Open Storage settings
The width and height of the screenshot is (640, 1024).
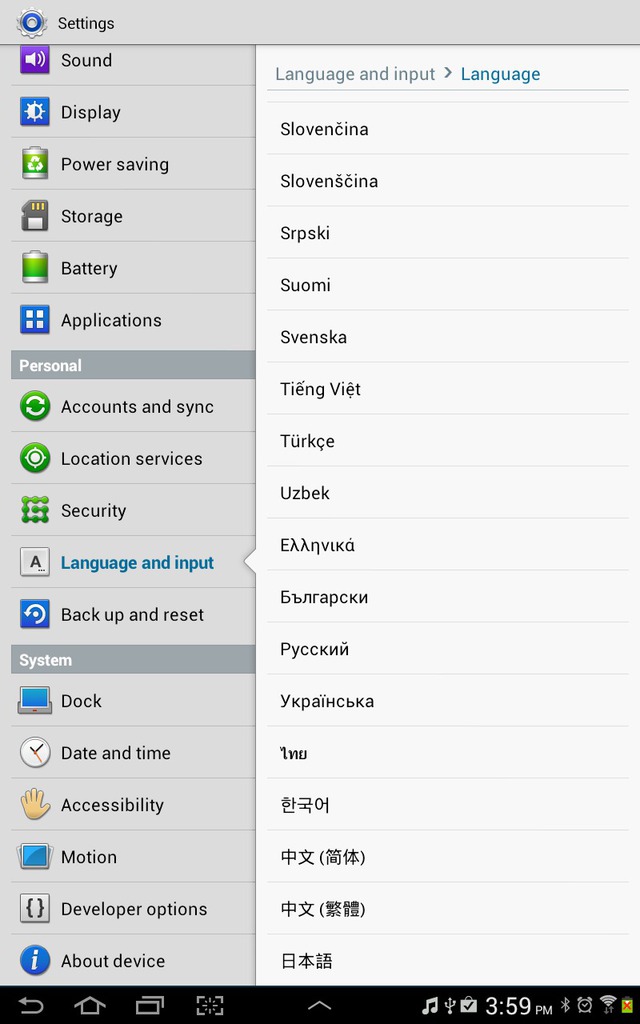(x=133, y=216)
